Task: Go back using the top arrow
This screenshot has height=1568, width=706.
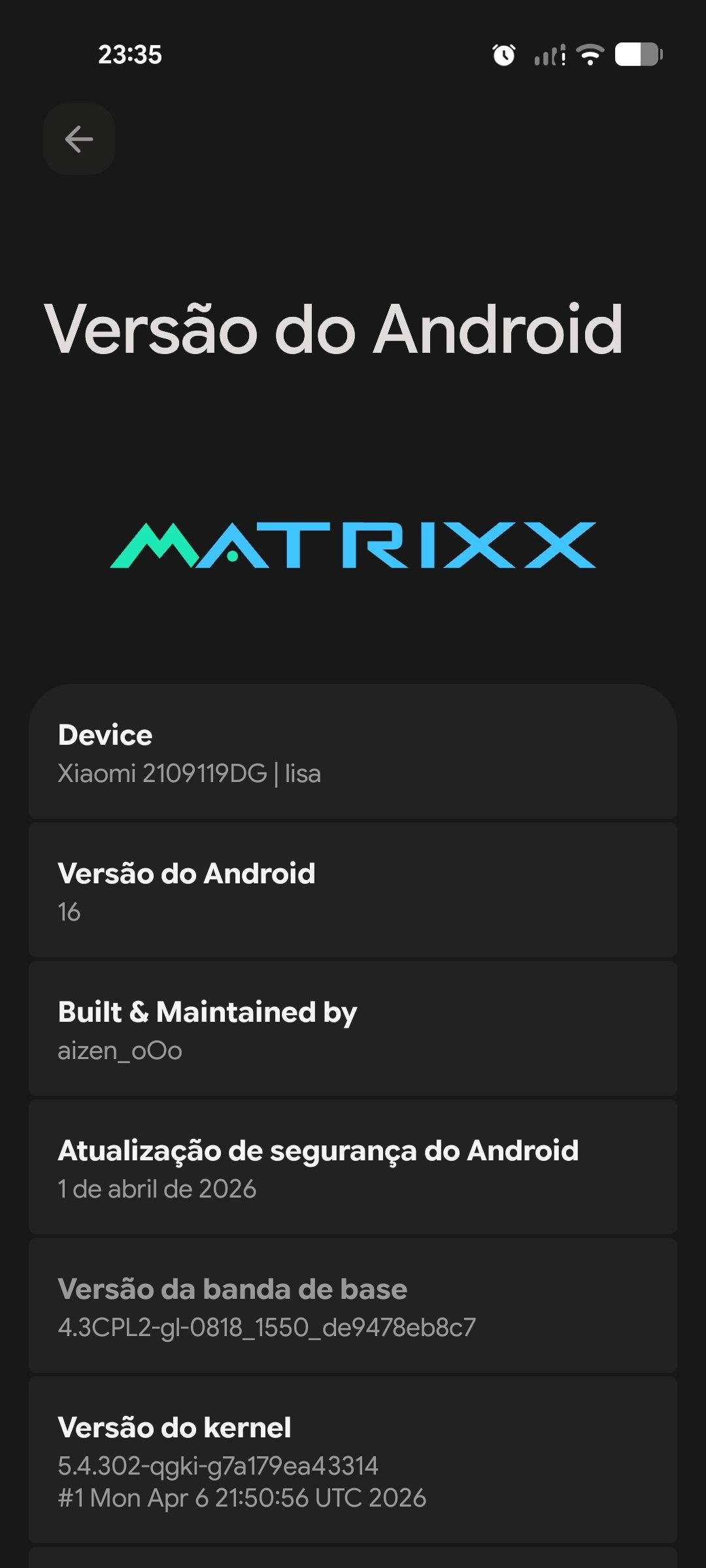Action: point(79,139)
